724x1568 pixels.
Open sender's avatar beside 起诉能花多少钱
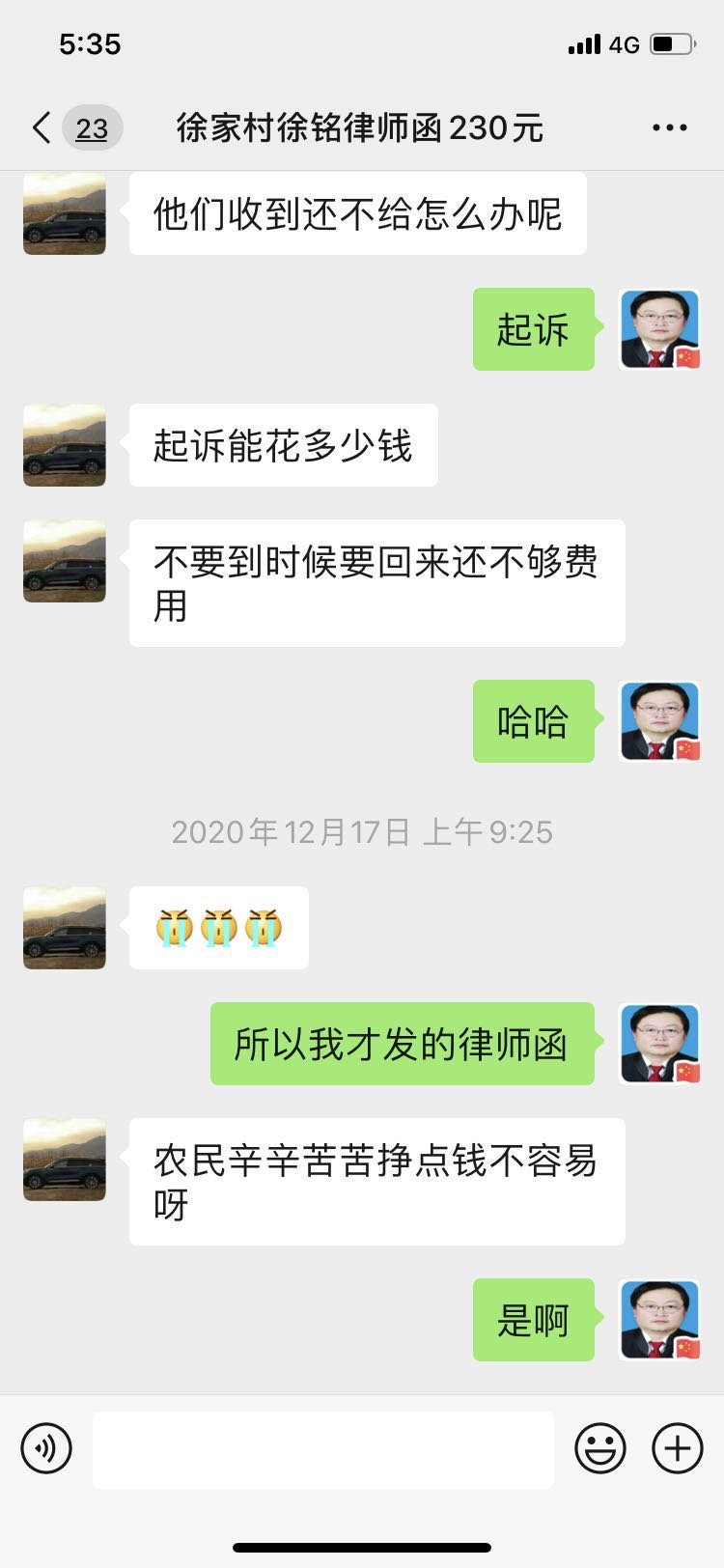[65, 445]
